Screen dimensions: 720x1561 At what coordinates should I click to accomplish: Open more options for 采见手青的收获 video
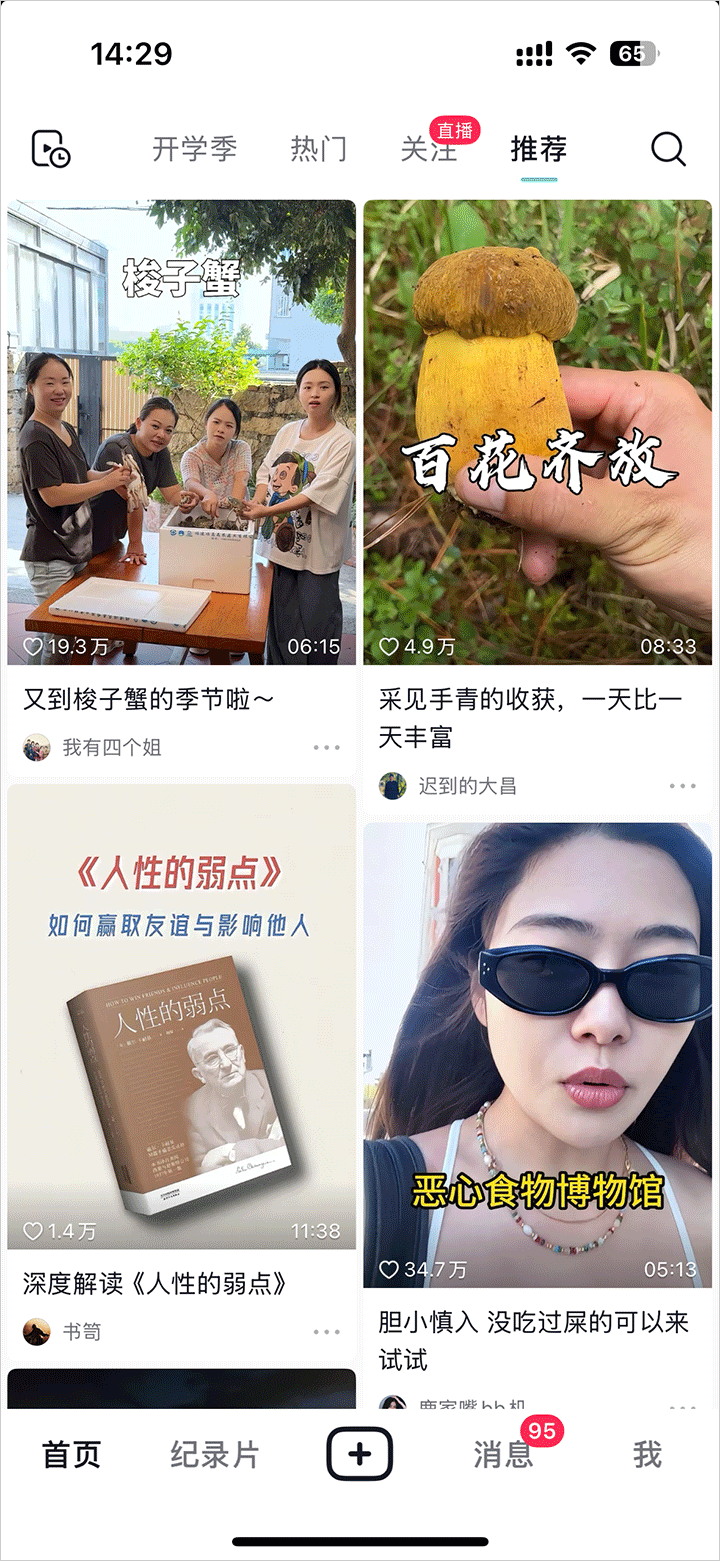coord(682,786)
